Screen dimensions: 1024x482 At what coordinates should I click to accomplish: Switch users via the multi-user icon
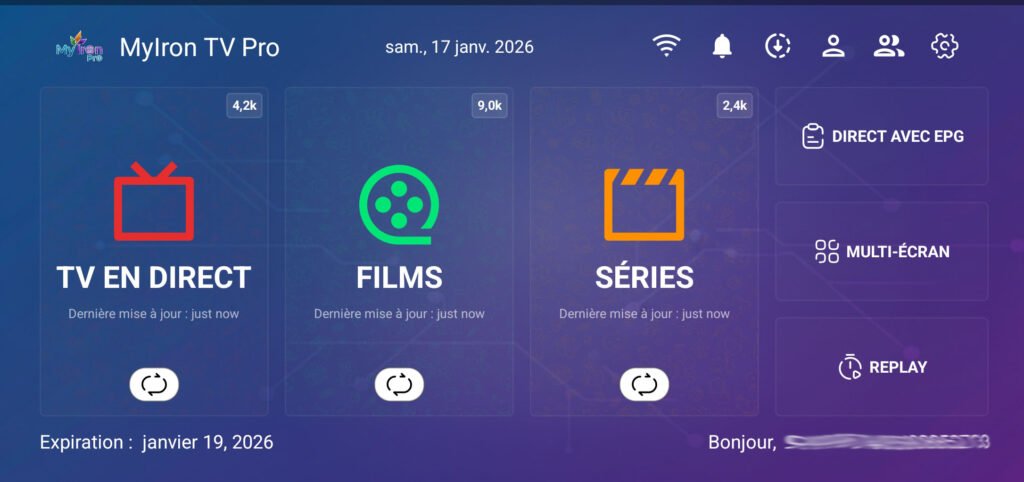tap(888, 46)
